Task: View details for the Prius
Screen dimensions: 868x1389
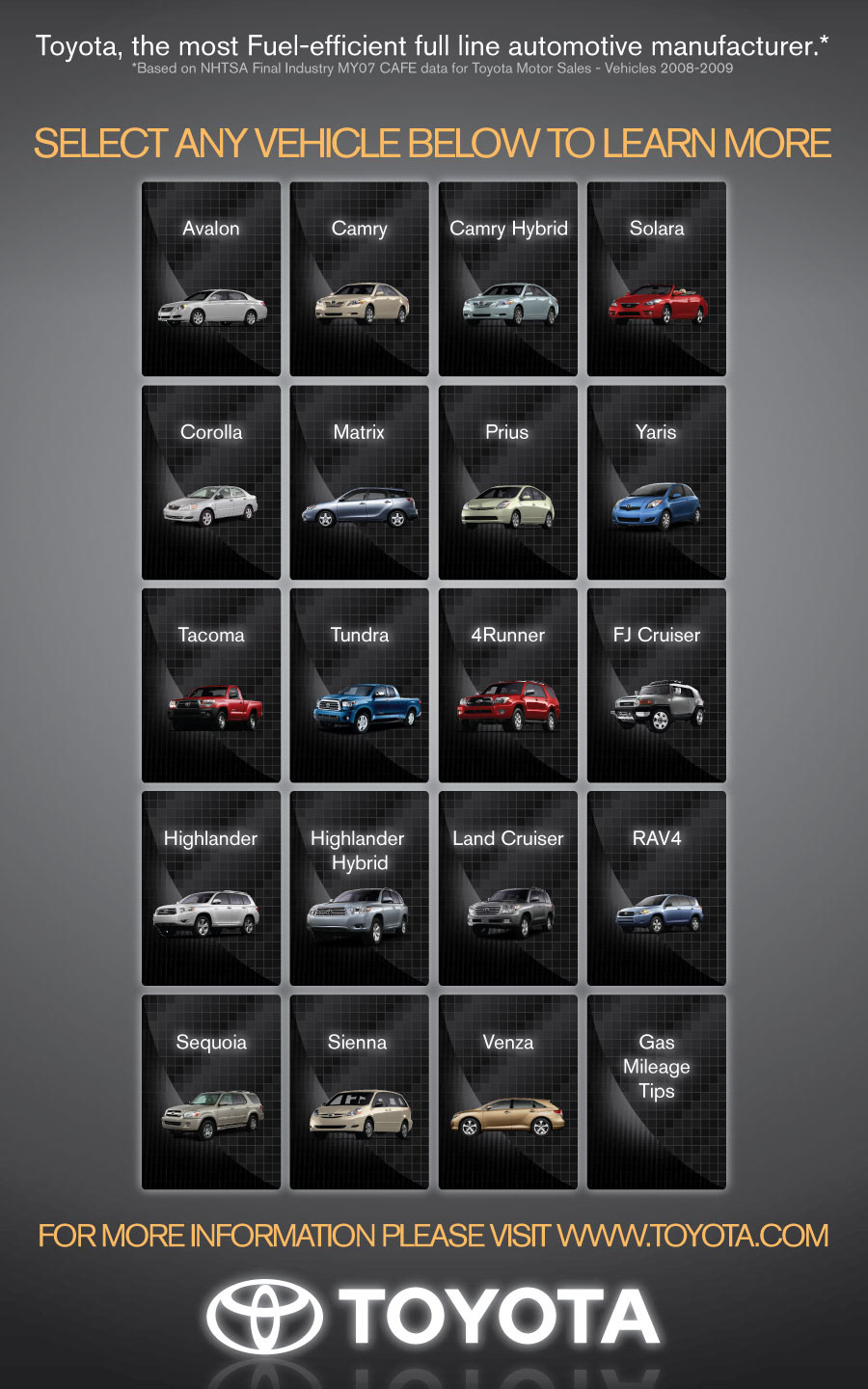Action: 508,482
